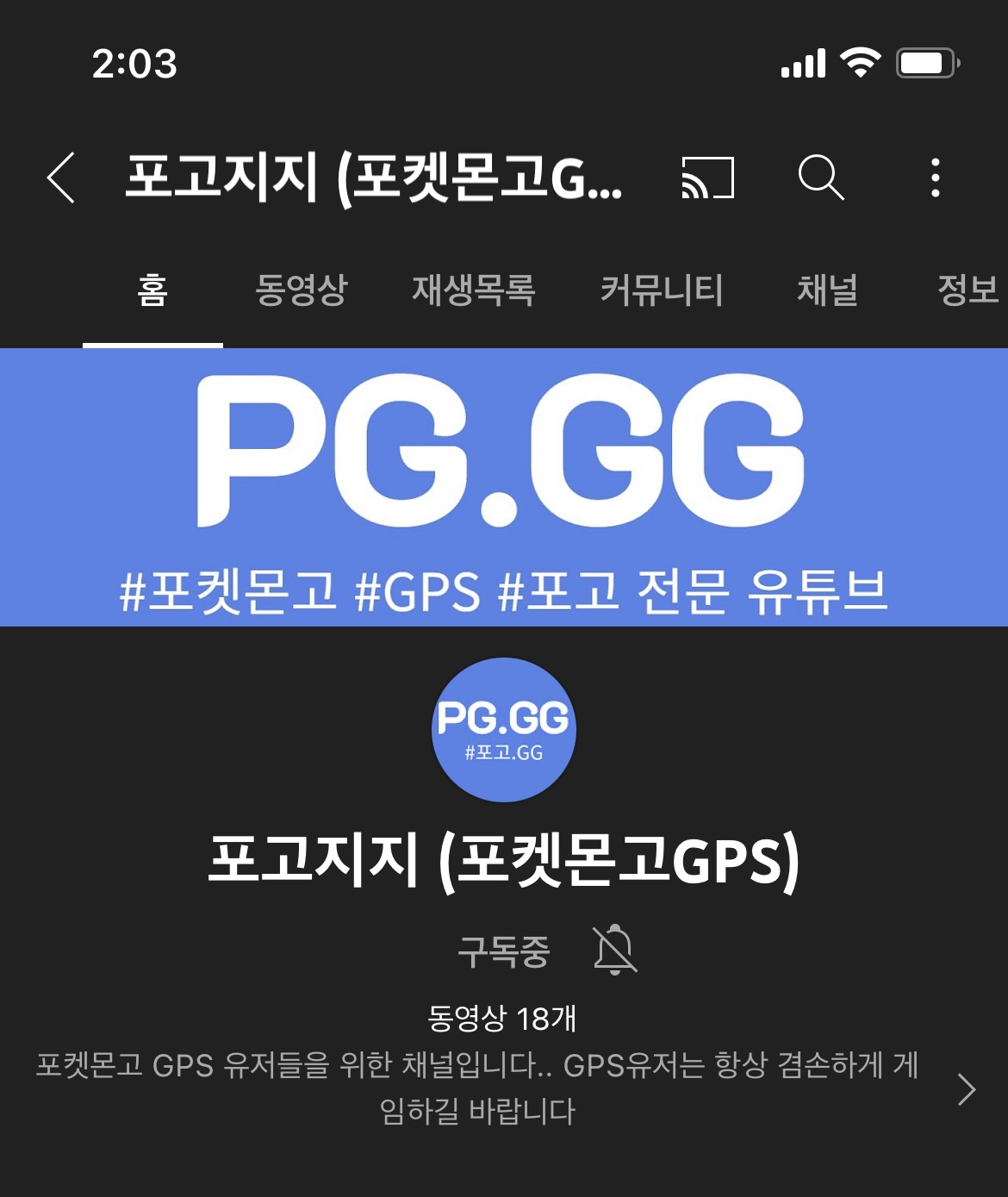The height and width of the screenshot is (1197, 1008).
Task: Expand the channel description chevron
Action: coord(967,1090)
